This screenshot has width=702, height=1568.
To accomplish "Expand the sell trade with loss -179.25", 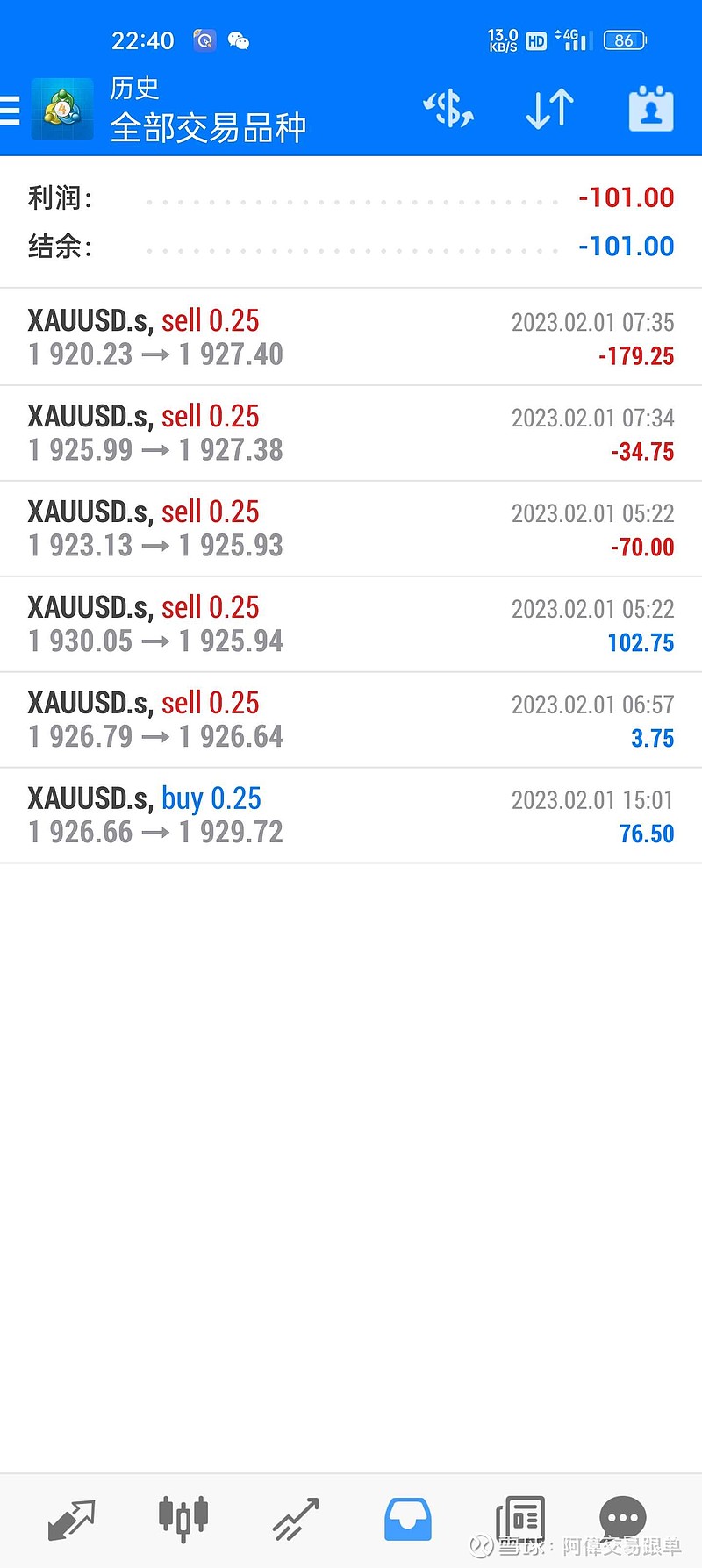I will click(351, 337).
